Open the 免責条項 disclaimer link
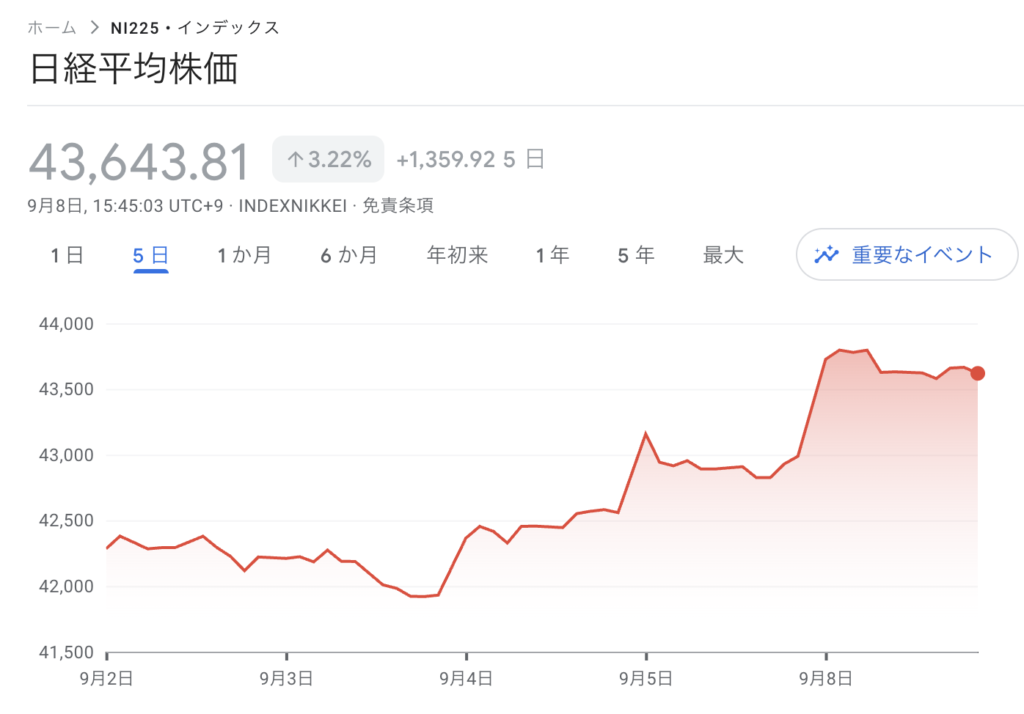The width and height of the screenshot is (1024, 714). [397, 206]
